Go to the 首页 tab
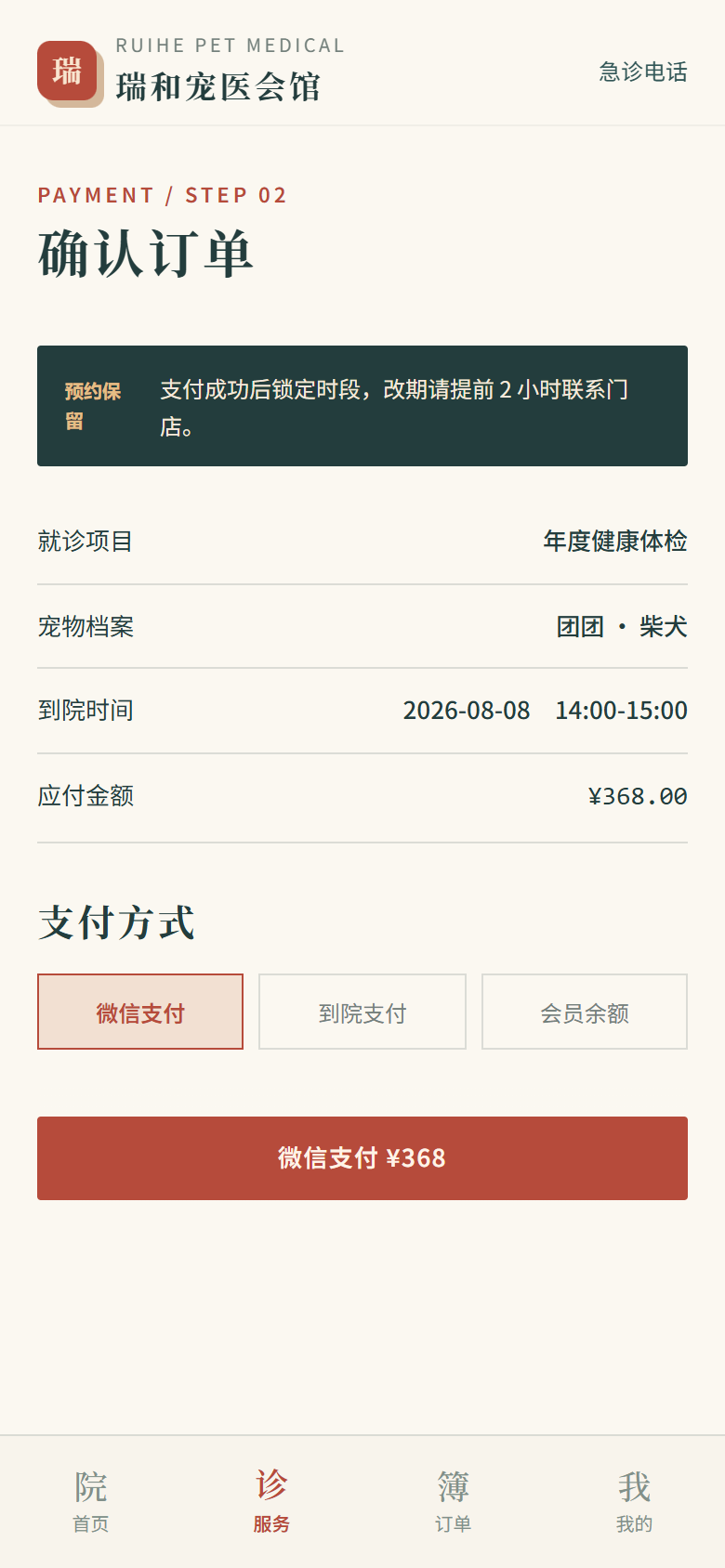The image size is (725, 1568). tap(91, 1501)
